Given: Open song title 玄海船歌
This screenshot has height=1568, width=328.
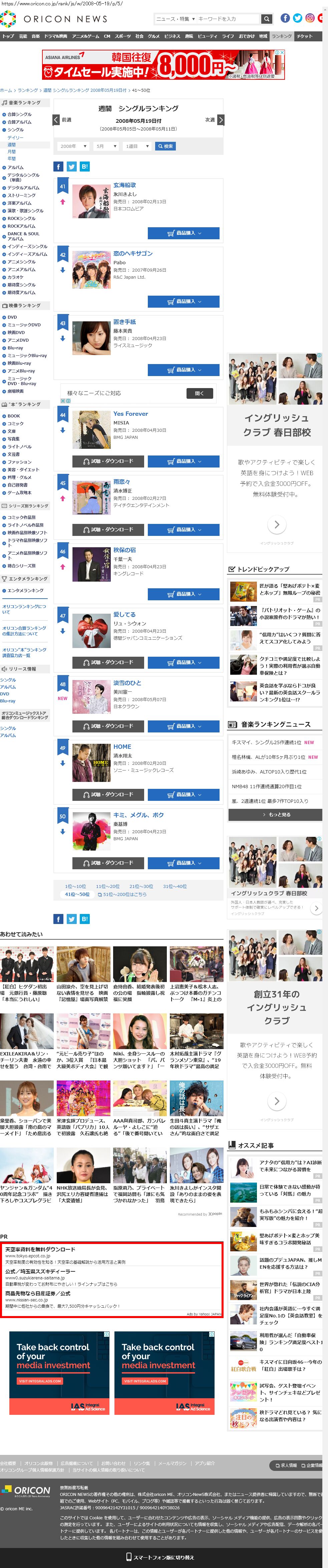Looking at the screenshot, I should point(125,185).
